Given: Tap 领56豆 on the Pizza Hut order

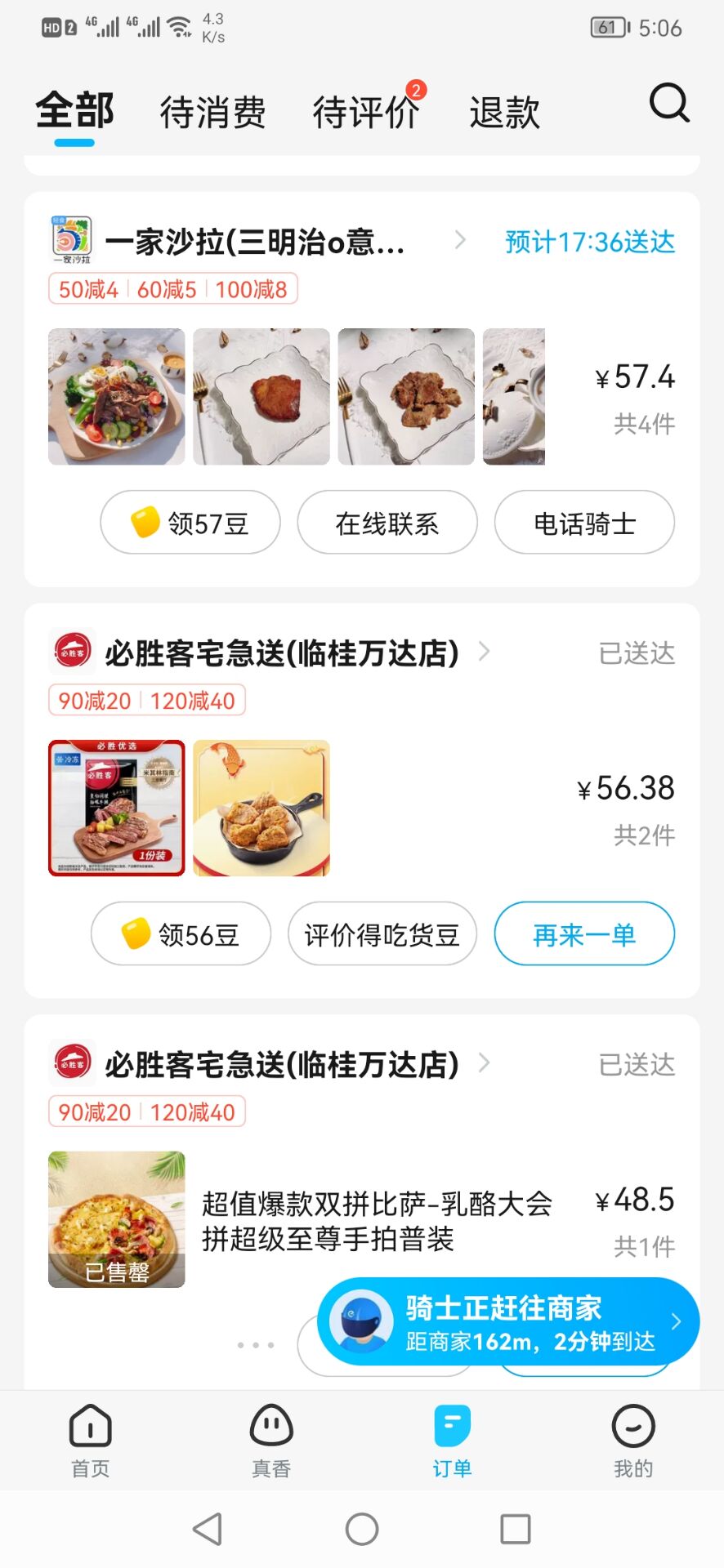Looking at the screenshot, I should [181, 934].
